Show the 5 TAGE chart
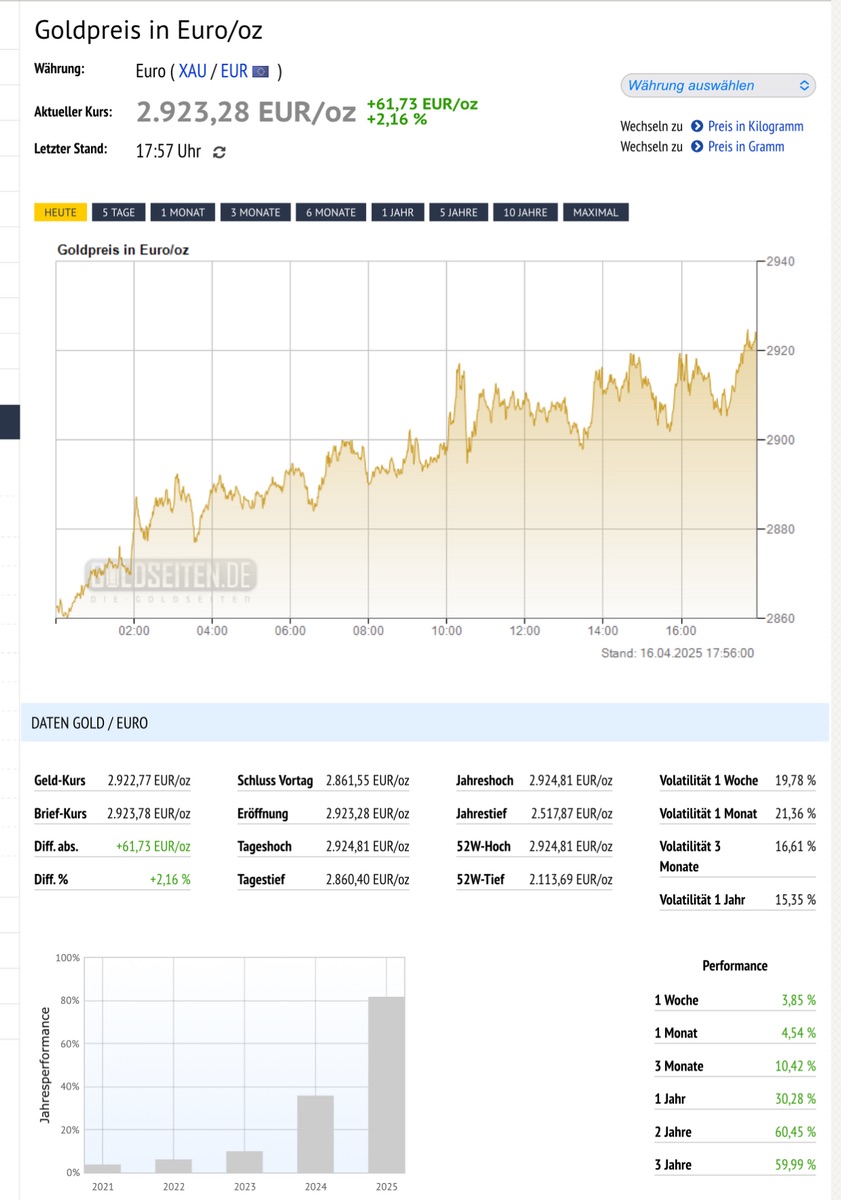 tap(118, 212)
